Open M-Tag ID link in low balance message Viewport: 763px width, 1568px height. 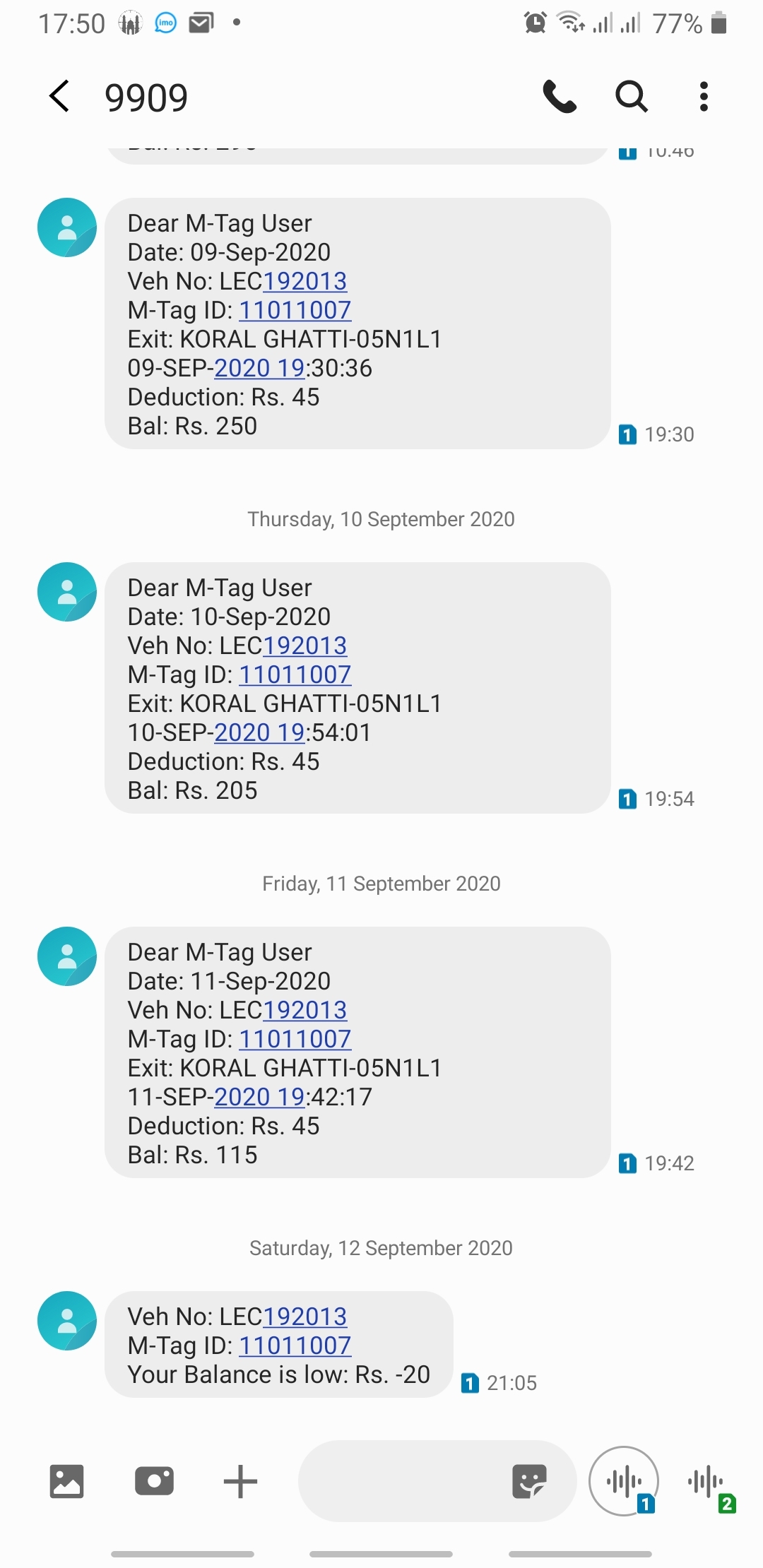click(295, 1346)
